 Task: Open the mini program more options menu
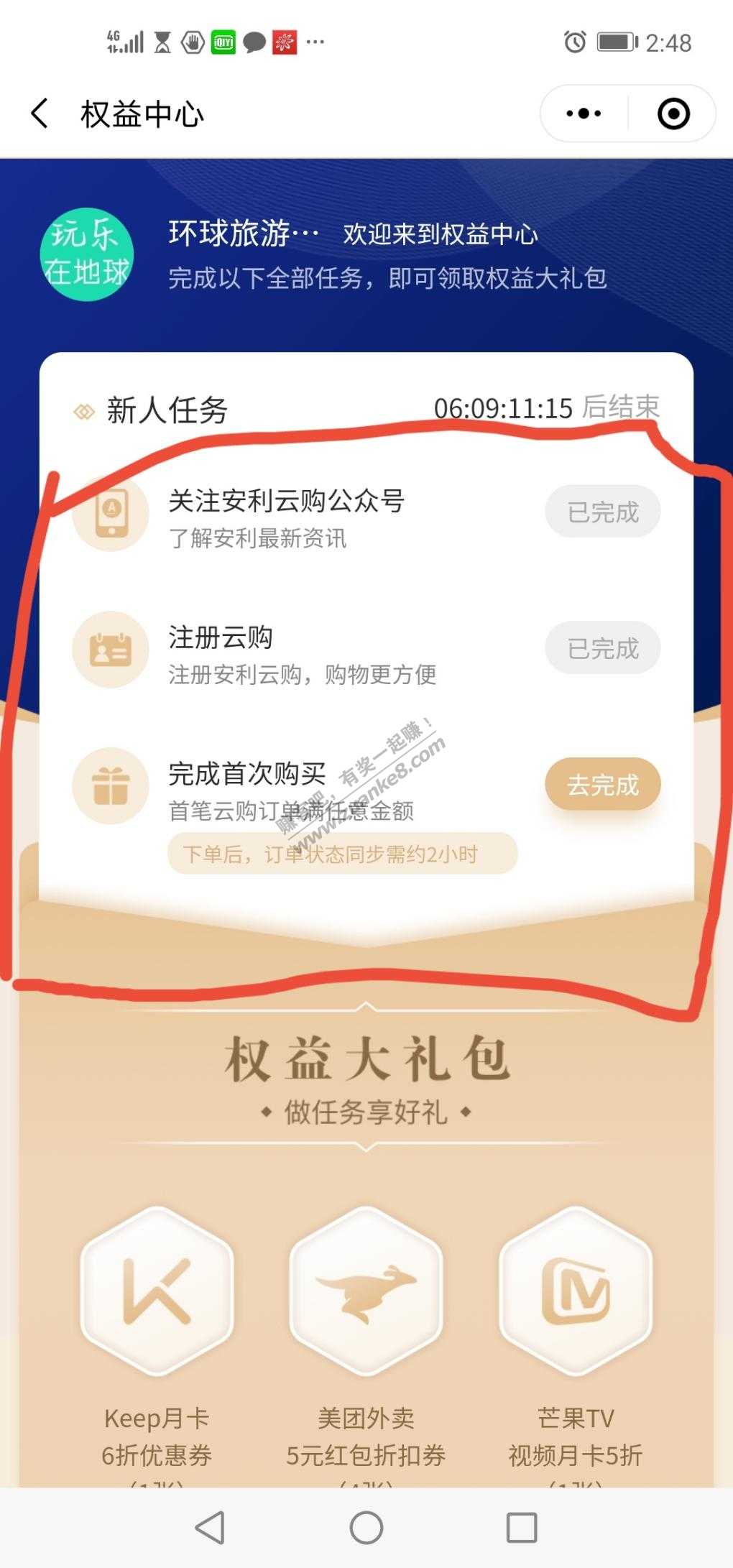584,114
